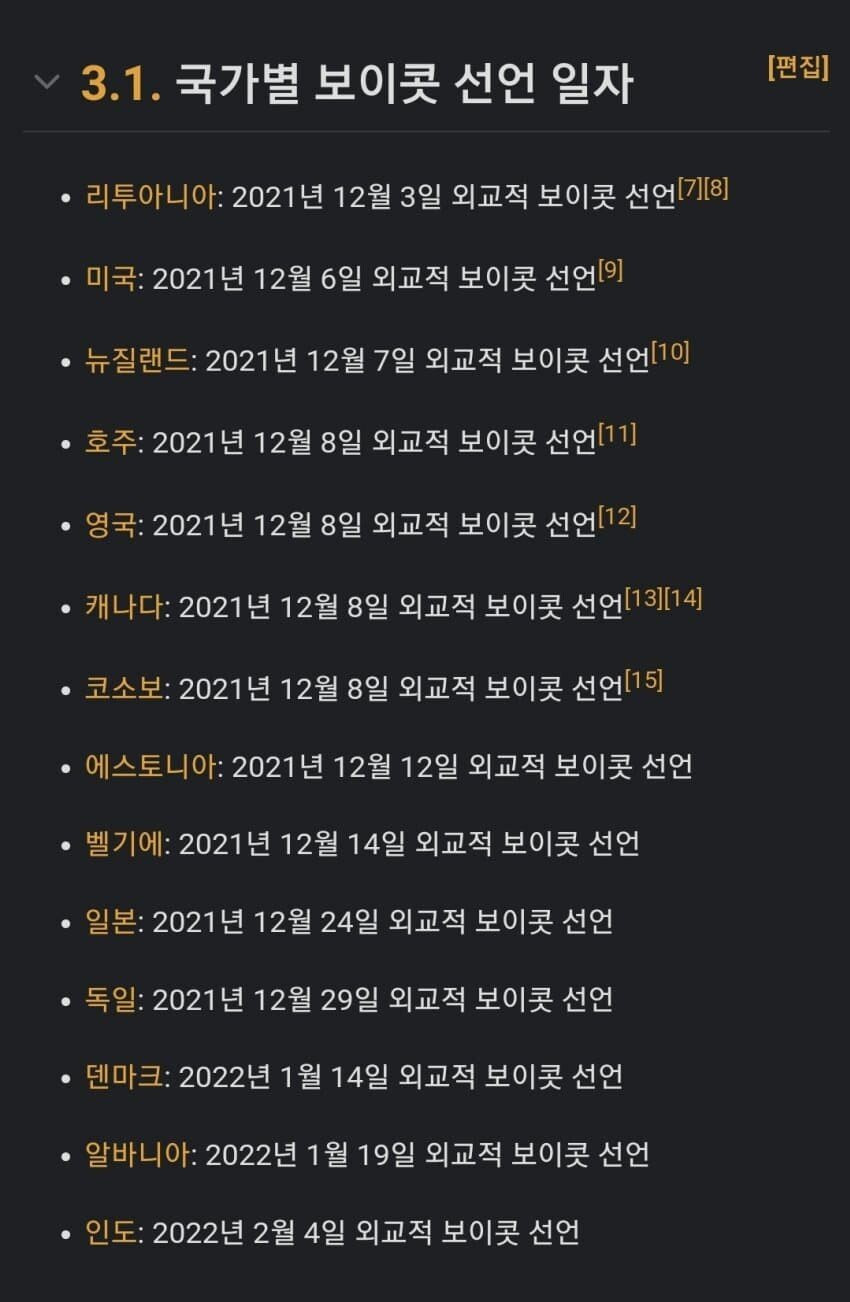
Task: Open the 코소보 article
Action: point(124,688)
